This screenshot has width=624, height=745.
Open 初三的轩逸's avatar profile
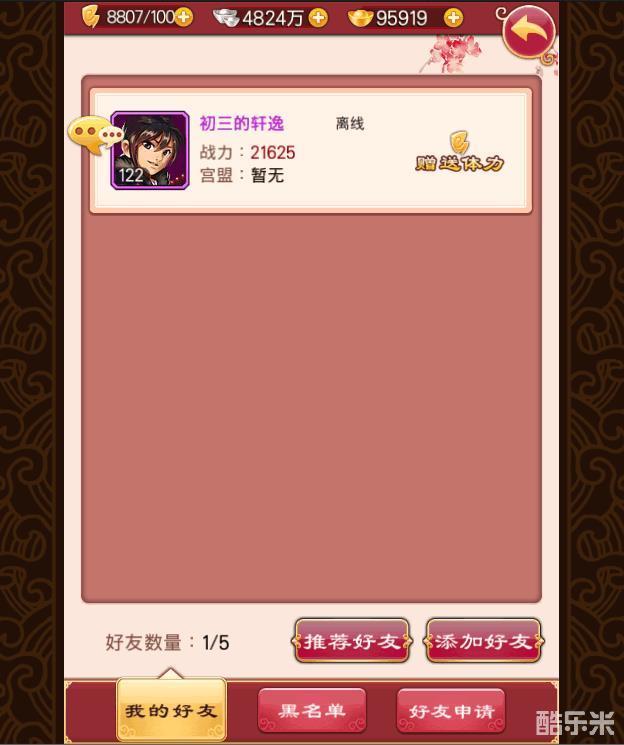click(150, 150)
